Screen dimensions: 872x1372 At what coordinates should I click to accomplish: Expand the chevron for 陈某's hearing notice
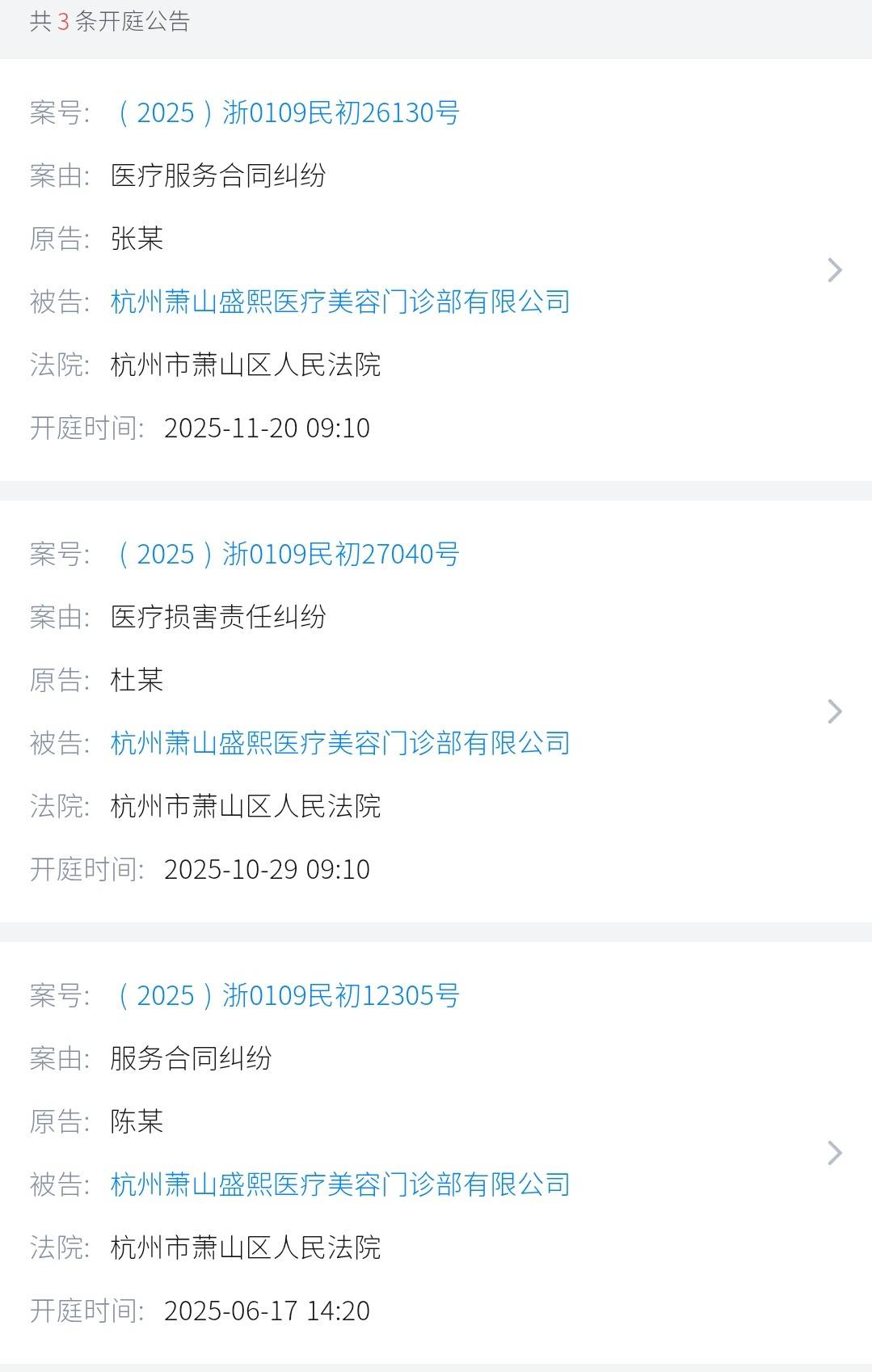coord(835,1153)
